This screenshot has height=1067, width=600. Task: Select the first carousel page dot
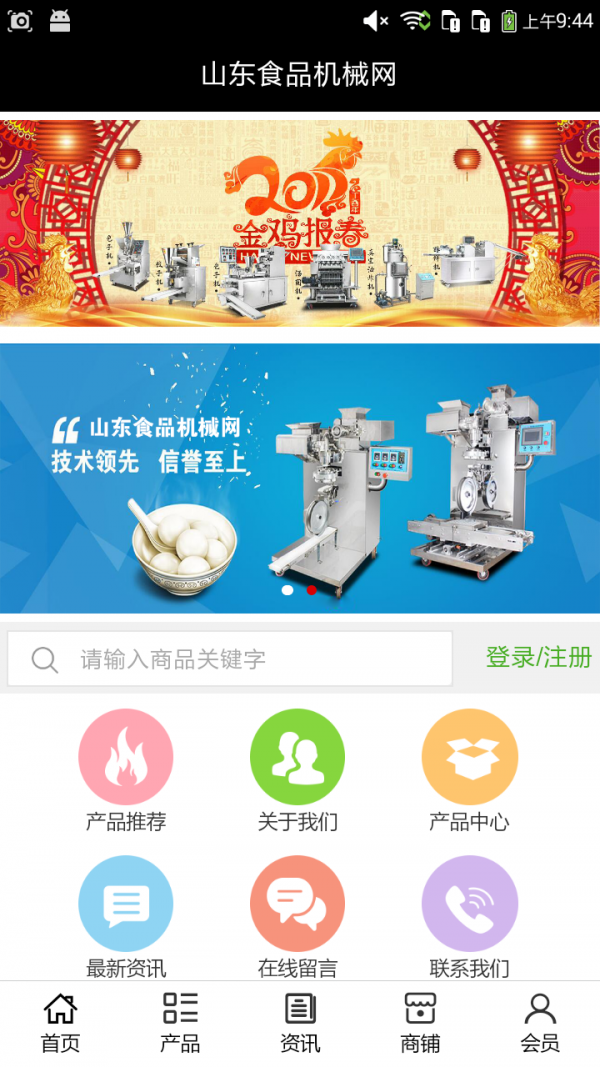(288, 590)
